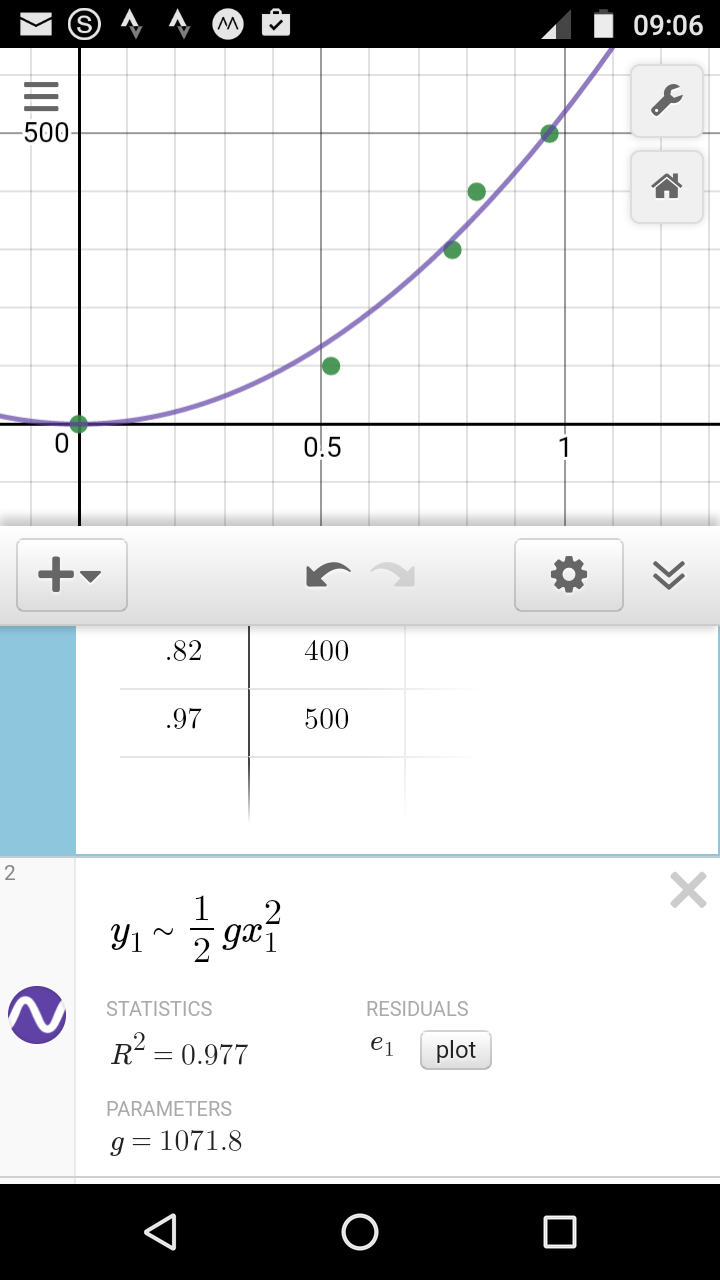Reset the viewport using the home icon
The width and height of the screenshot is (720, 1280).
tap(666, 187)
